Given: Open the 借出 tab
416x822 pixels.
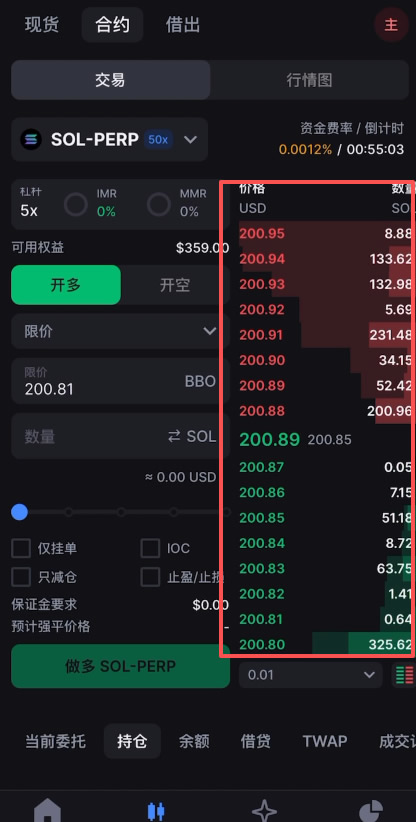Looking at the screenshot, I should click(182, 25).
